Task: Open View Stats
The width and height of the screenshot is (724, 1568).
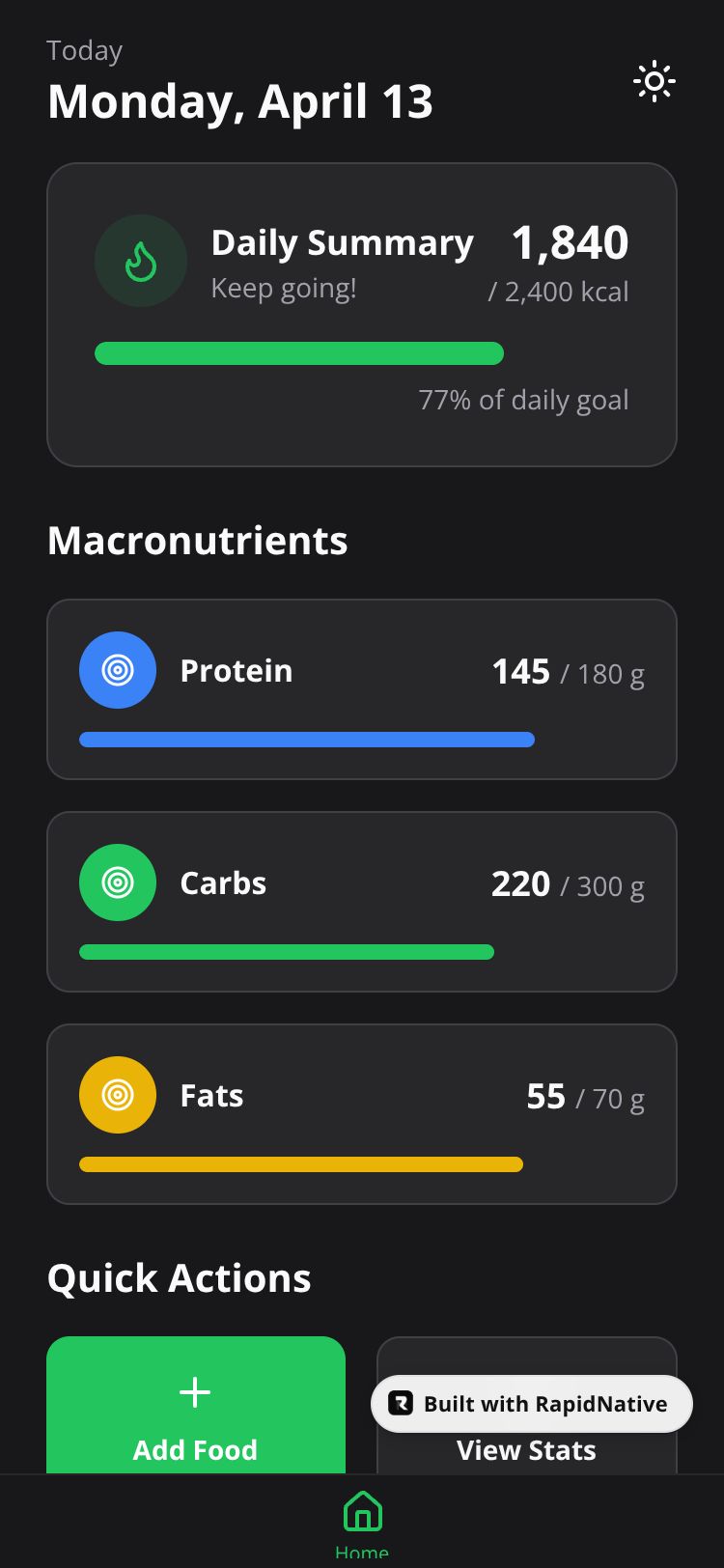Action: point(526,1451)
